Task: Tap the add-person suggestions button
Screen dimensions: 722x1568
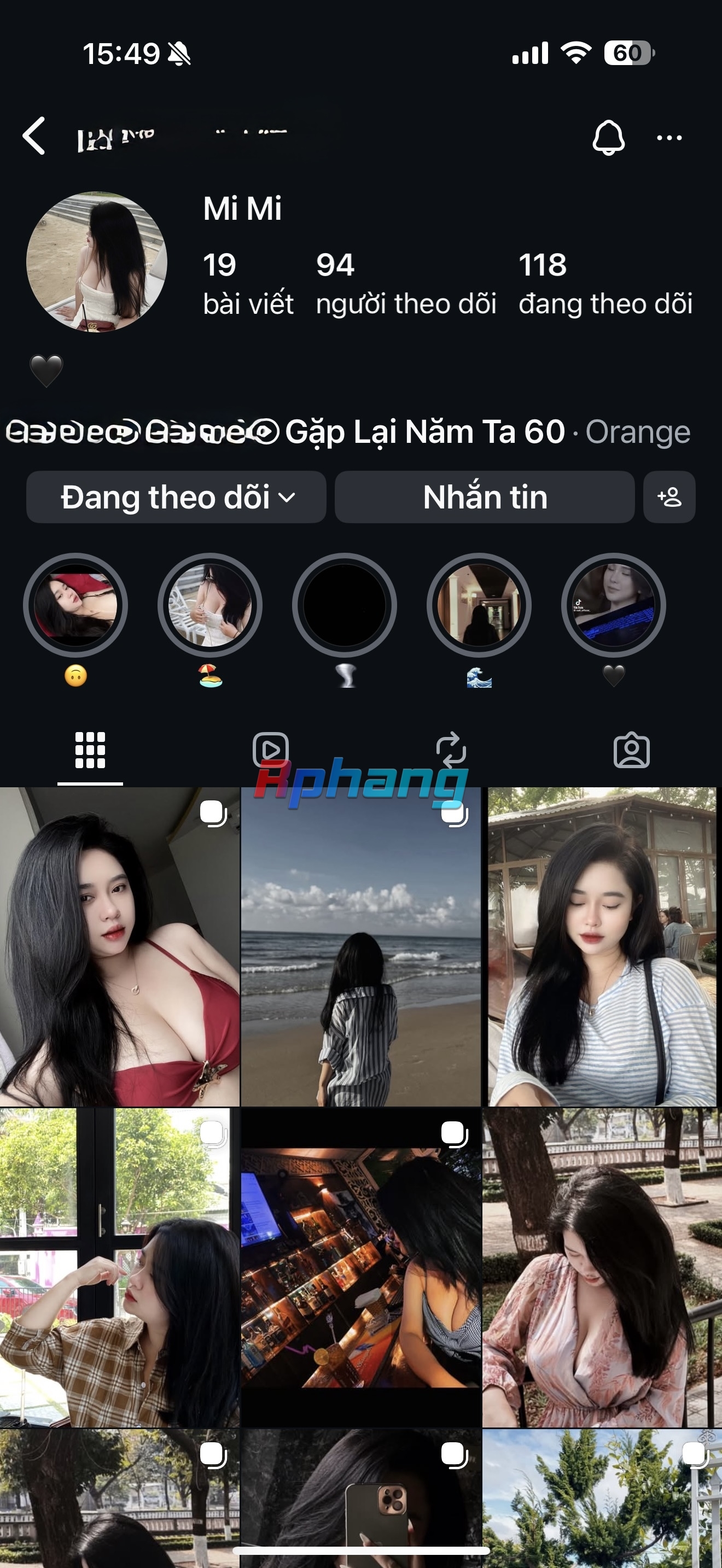Action: tap(669, 496)
